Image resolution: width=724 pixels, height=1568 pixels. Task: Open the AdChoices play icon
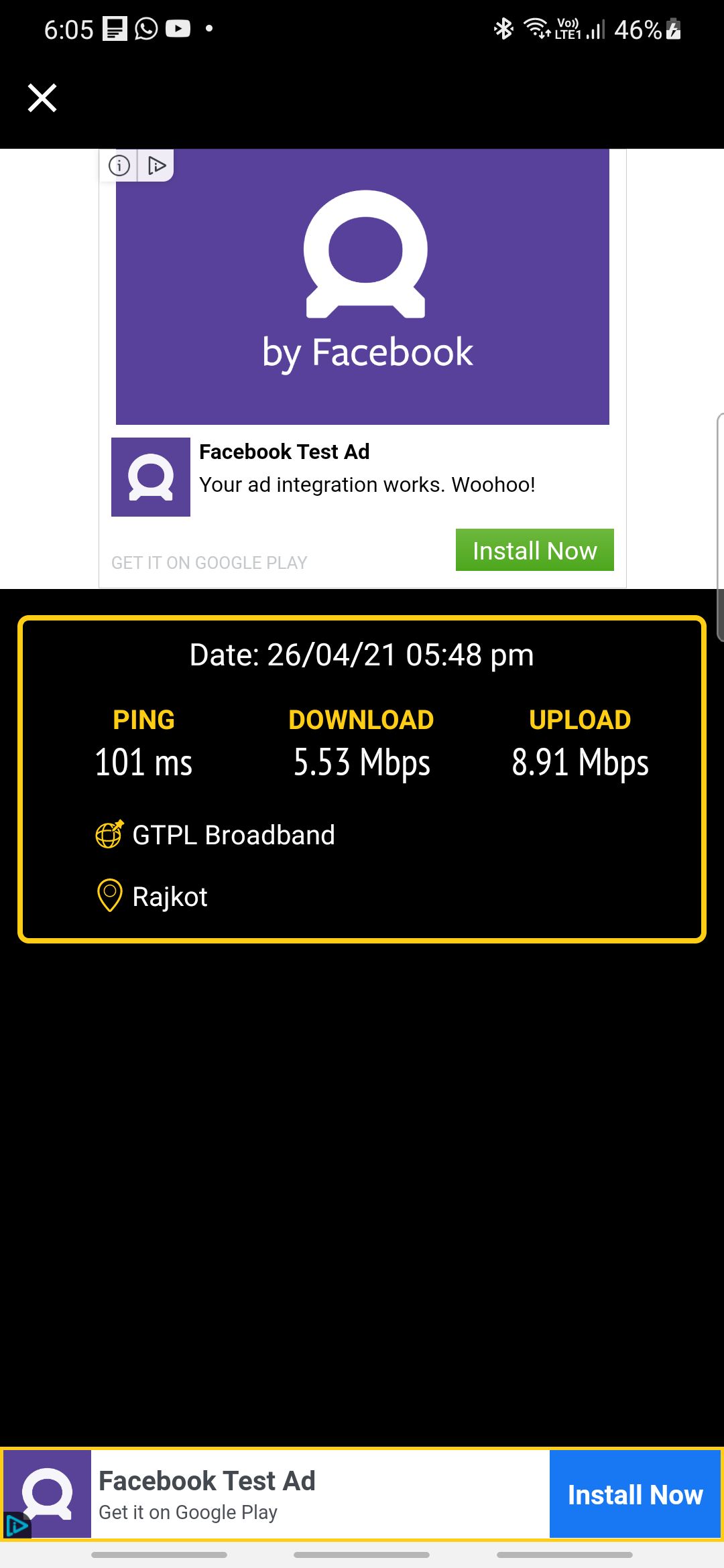pos(156,166)
